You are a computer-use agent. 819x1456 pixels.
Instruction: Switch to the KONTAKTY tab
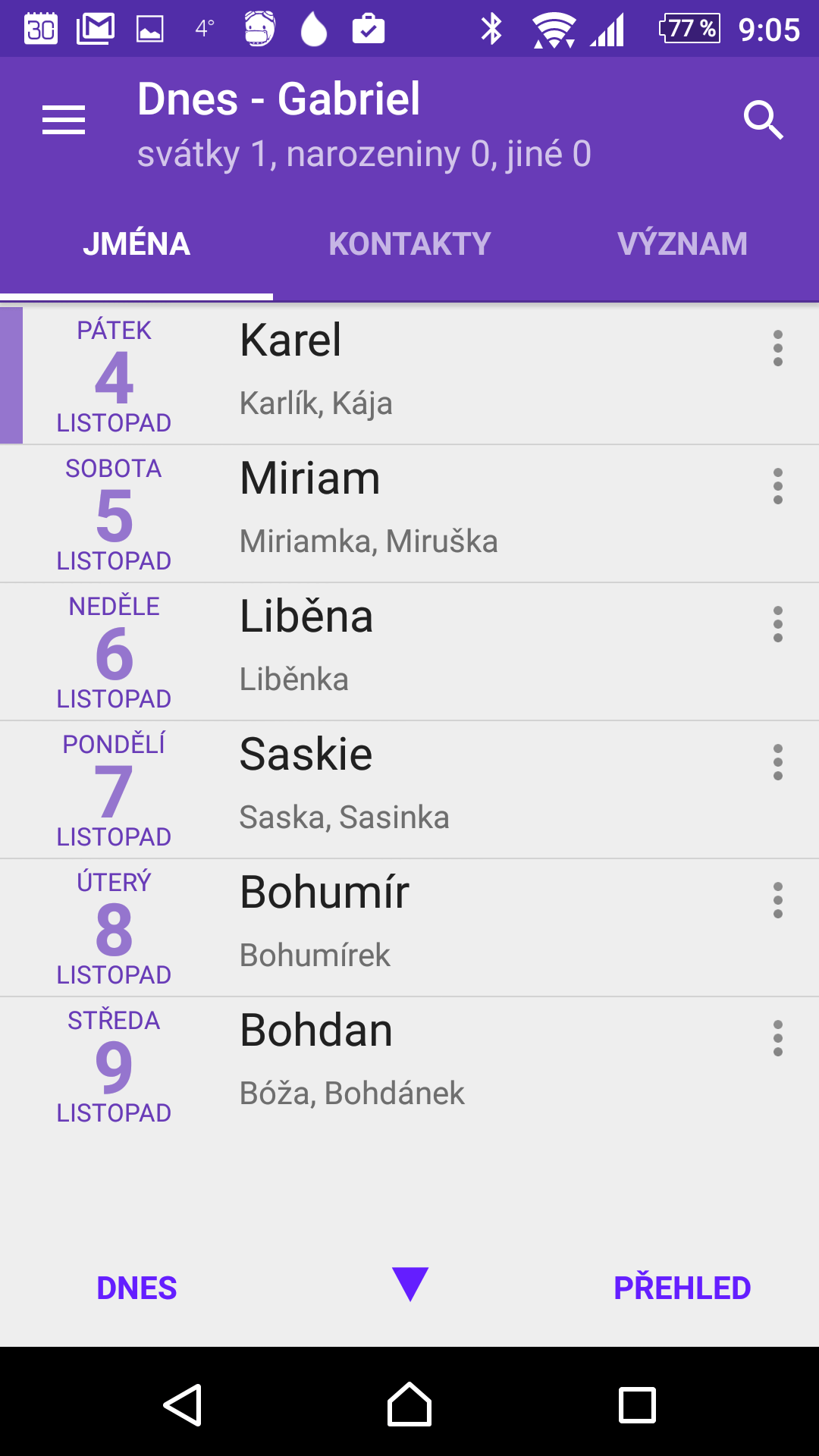point(409,244)
